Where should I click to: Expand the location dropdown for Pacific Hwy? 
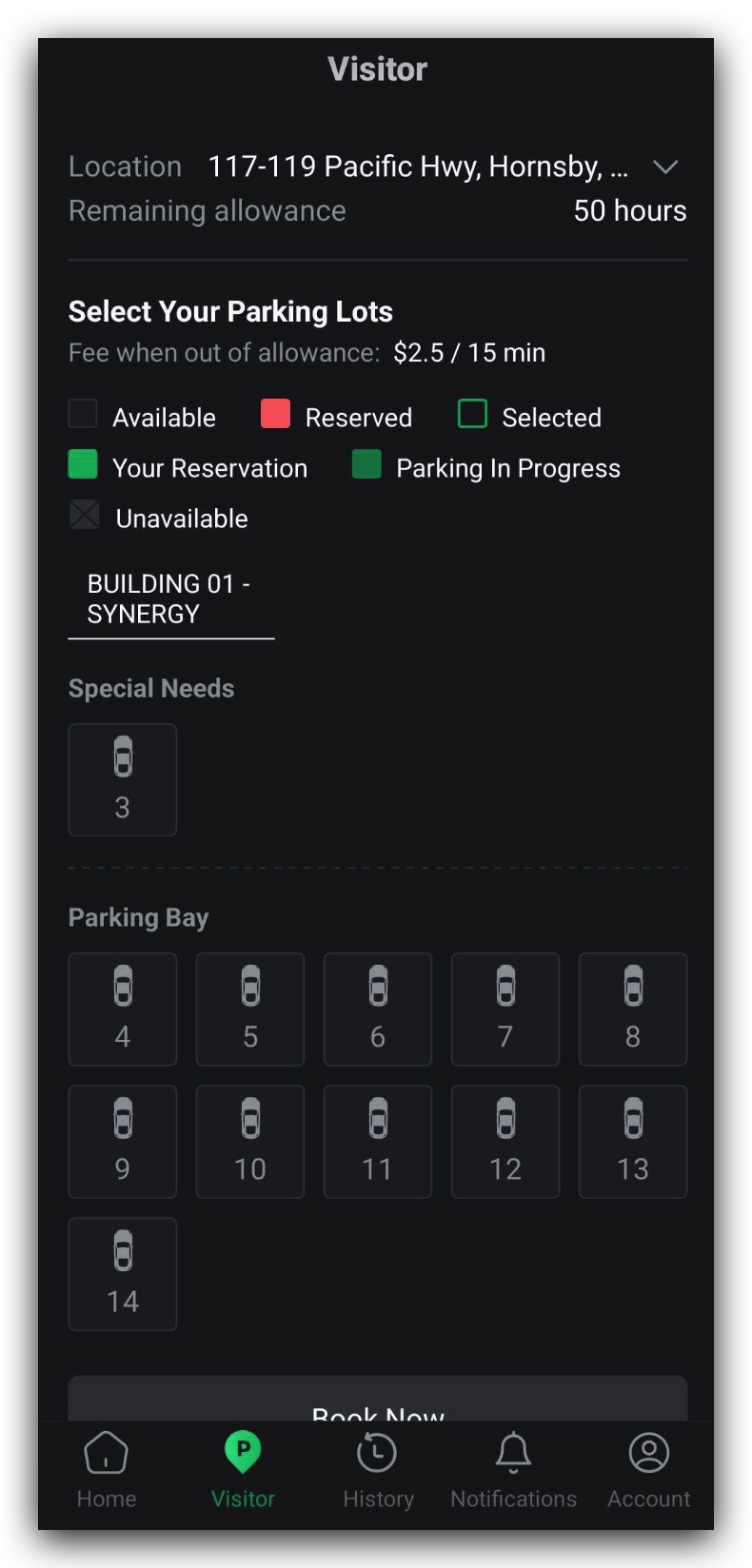point(665,167)
